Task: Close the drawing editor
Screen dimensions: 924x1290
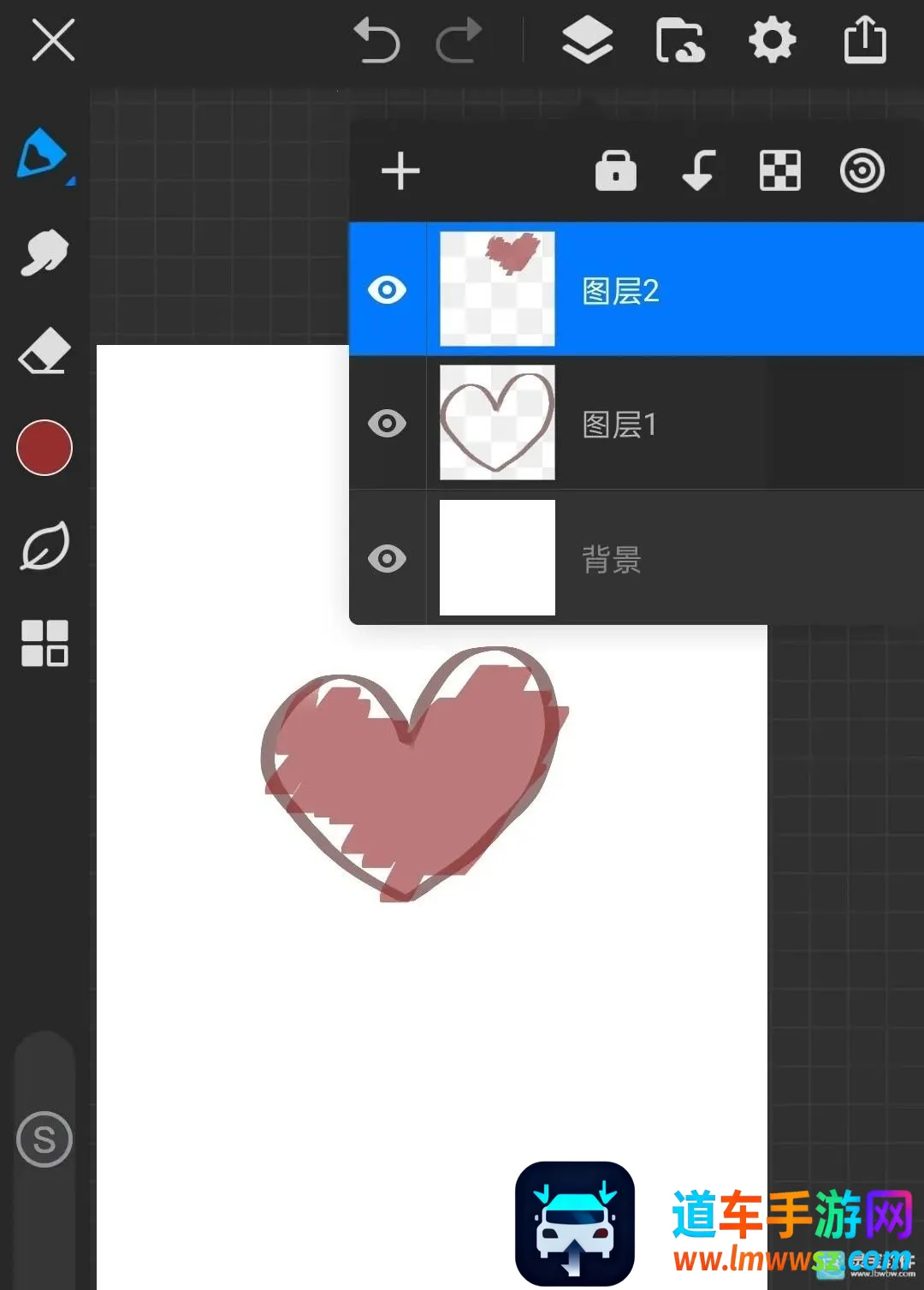Action: [x=53, y=40]
